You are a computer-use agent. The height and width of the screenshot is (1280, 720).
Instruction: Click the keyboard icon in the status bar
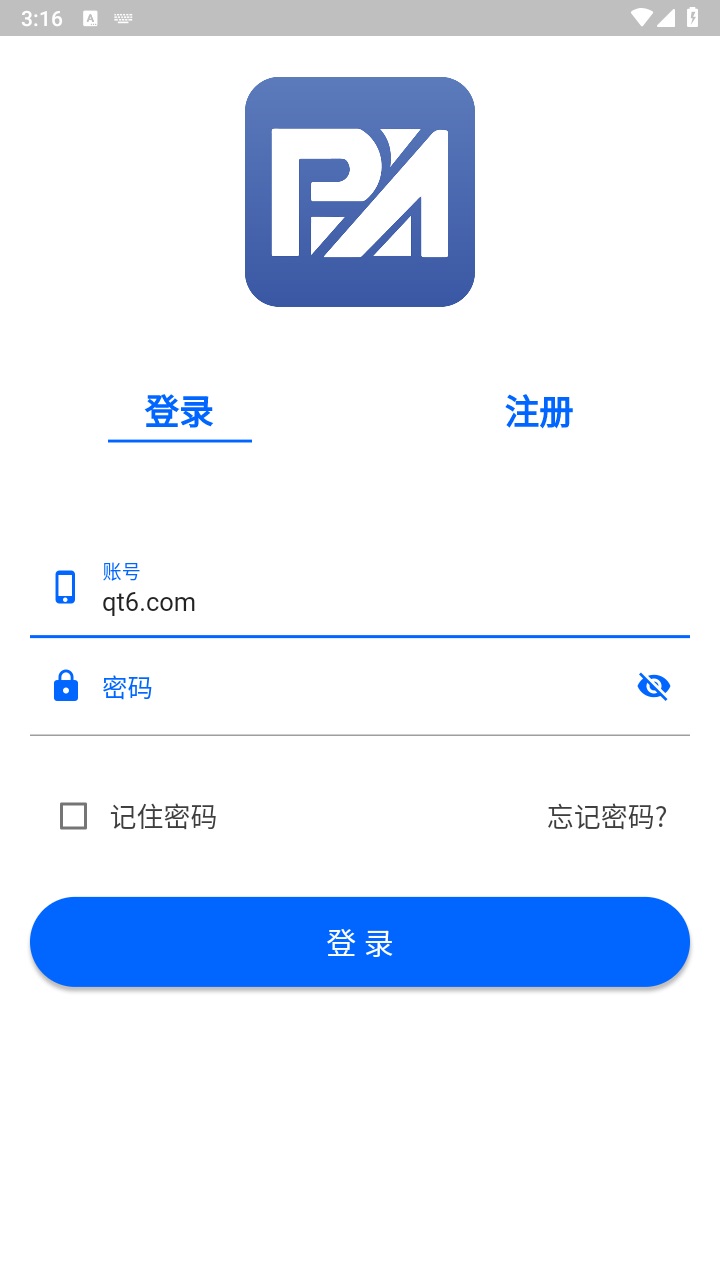point(122,17)
